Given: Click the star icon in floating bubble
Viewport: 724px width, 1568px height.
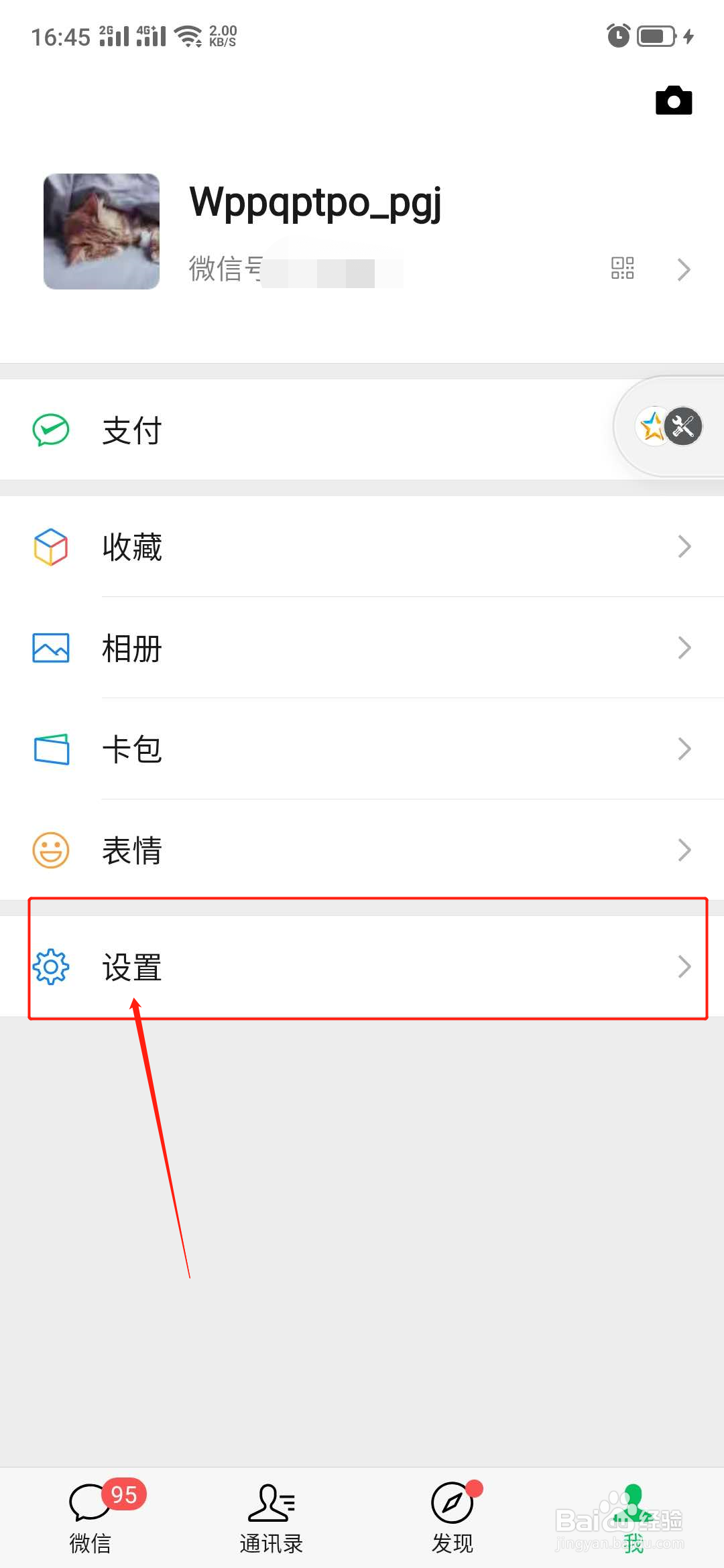Looking at the screenshot, I should click(652, 425).
